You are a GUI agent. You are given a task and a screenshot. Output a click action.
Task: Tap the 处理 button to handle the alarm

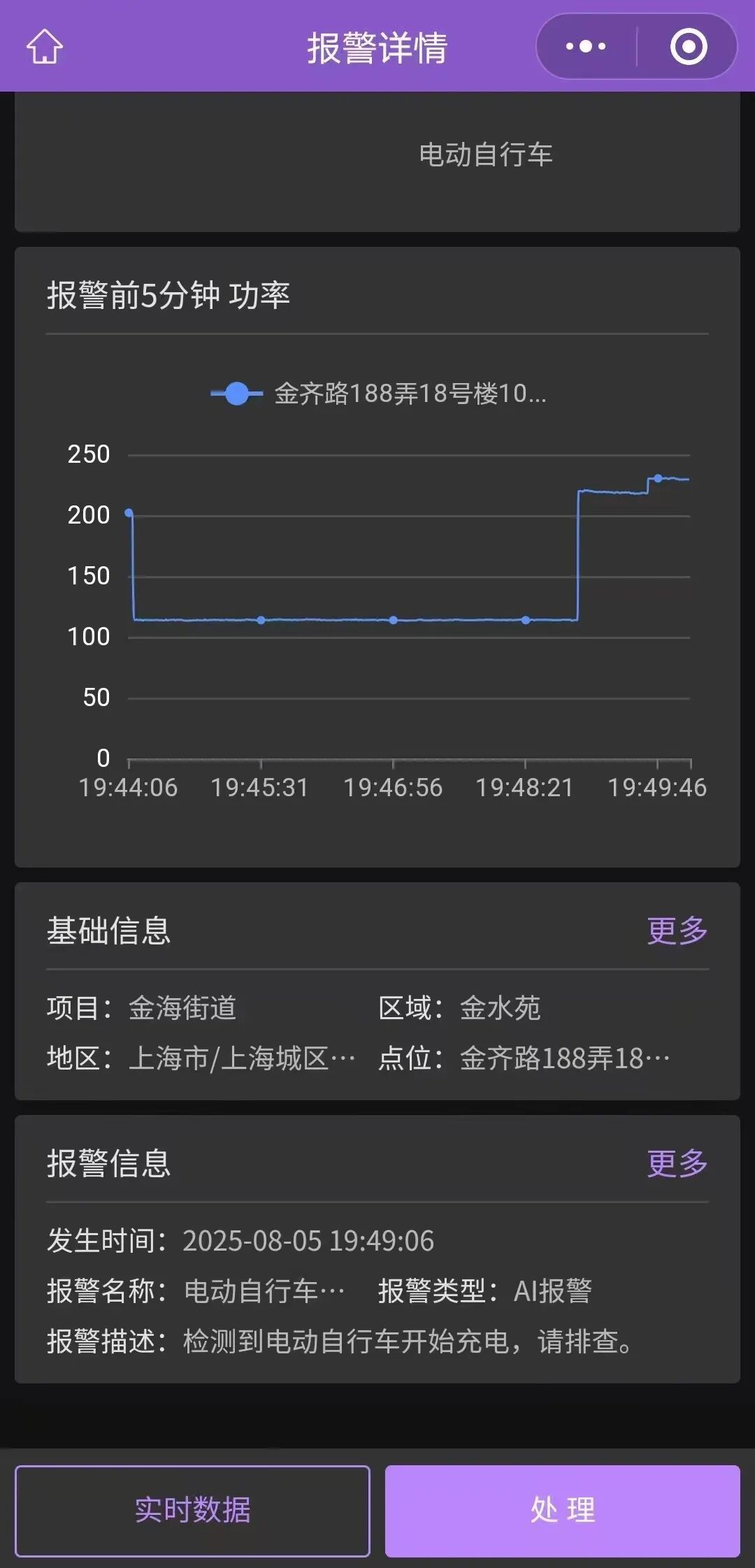tap(562, 1510)
